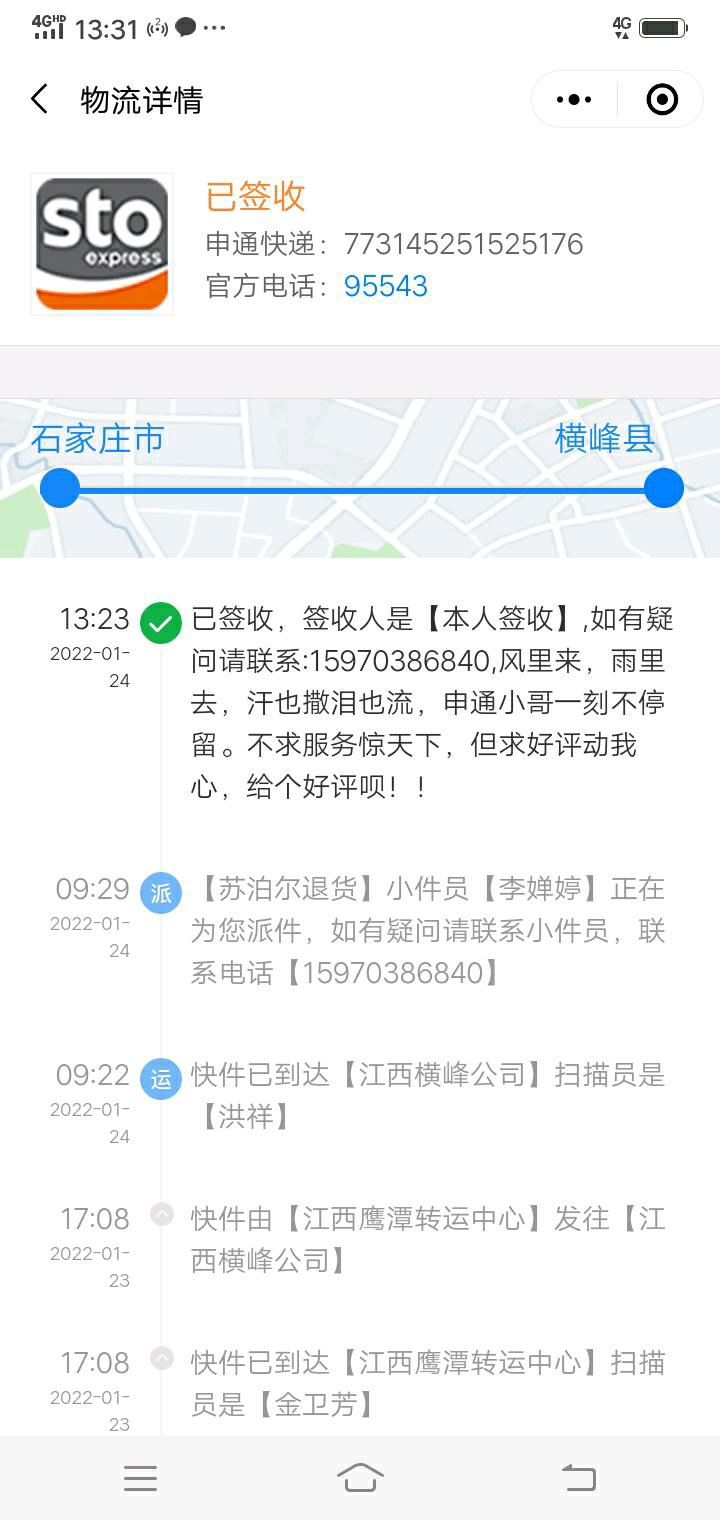
Task: Go to the phone's home screen
Action: click(360, 1478)
